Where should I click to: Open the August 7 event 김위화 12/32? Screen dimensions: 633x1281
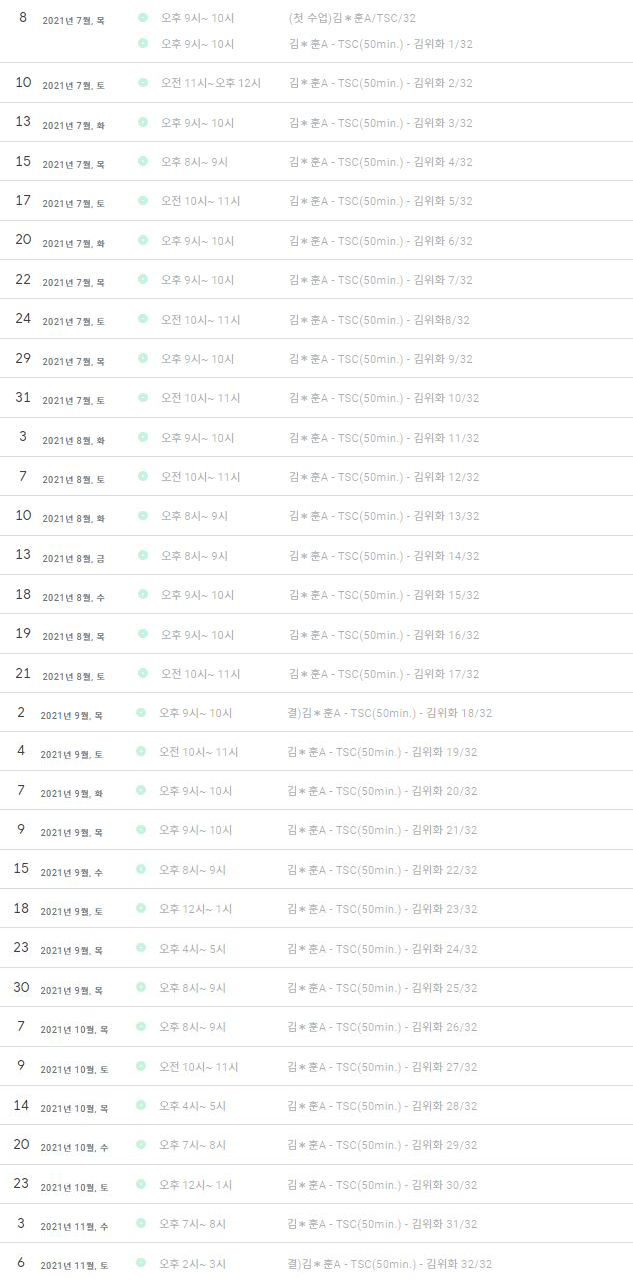(384, 477)
